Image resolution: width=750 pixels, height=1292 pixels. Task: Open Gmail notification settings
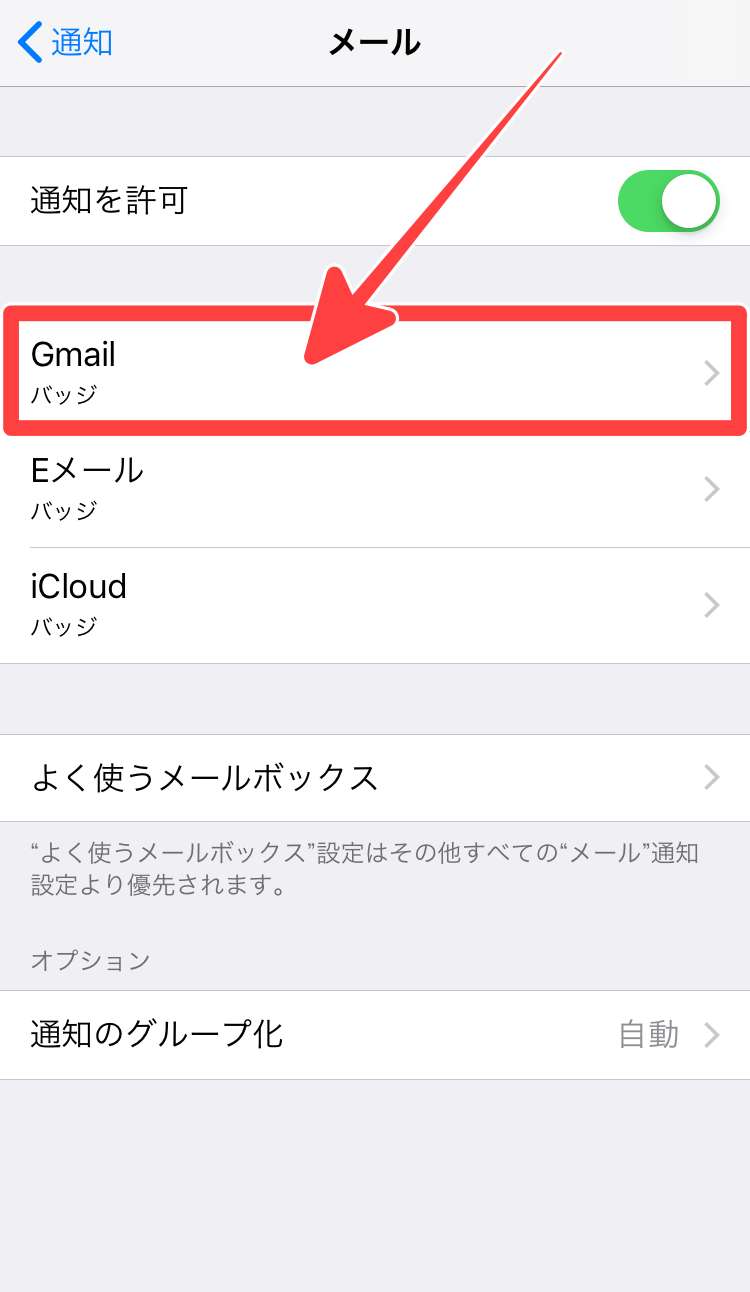pos(375,371)
